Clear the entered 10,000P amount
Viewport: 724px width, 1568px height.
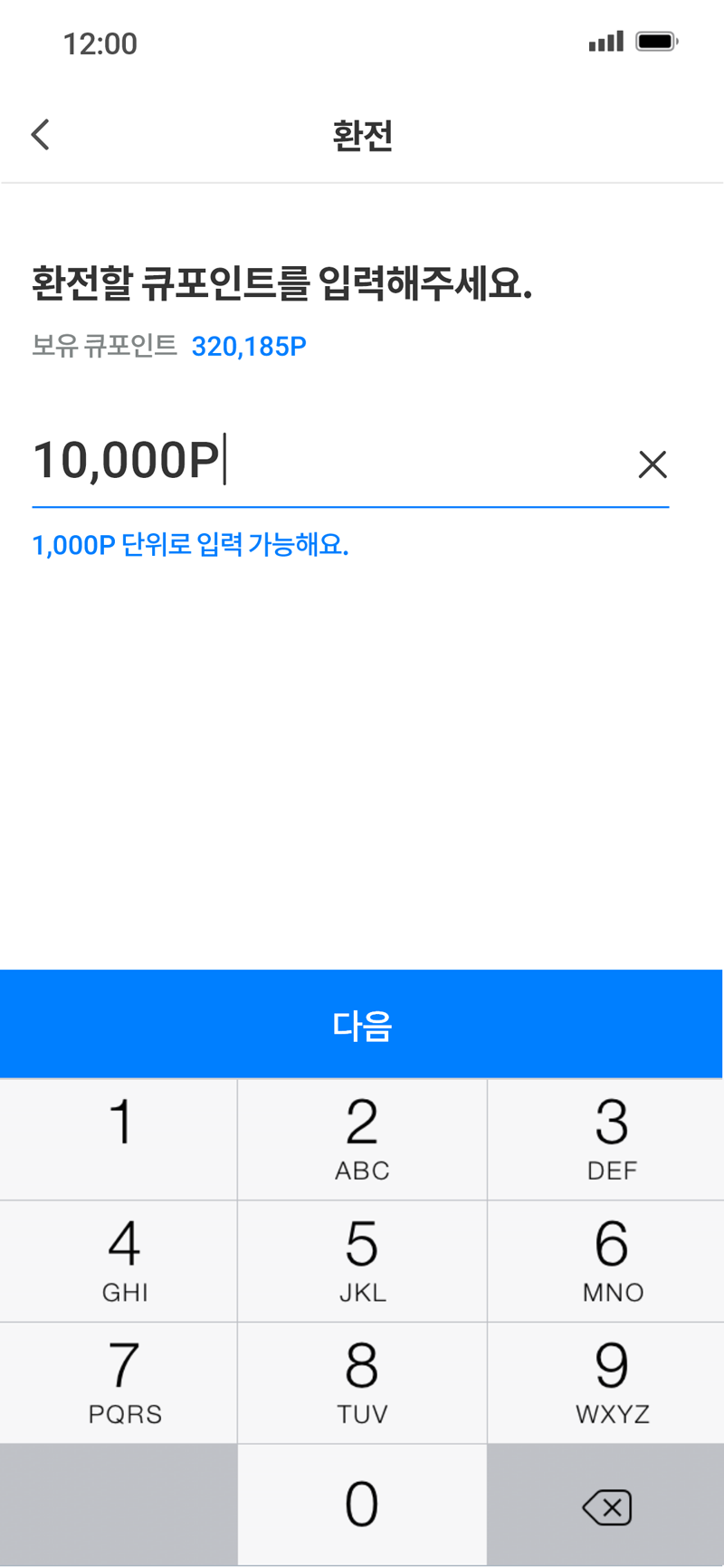pos(652,464)
